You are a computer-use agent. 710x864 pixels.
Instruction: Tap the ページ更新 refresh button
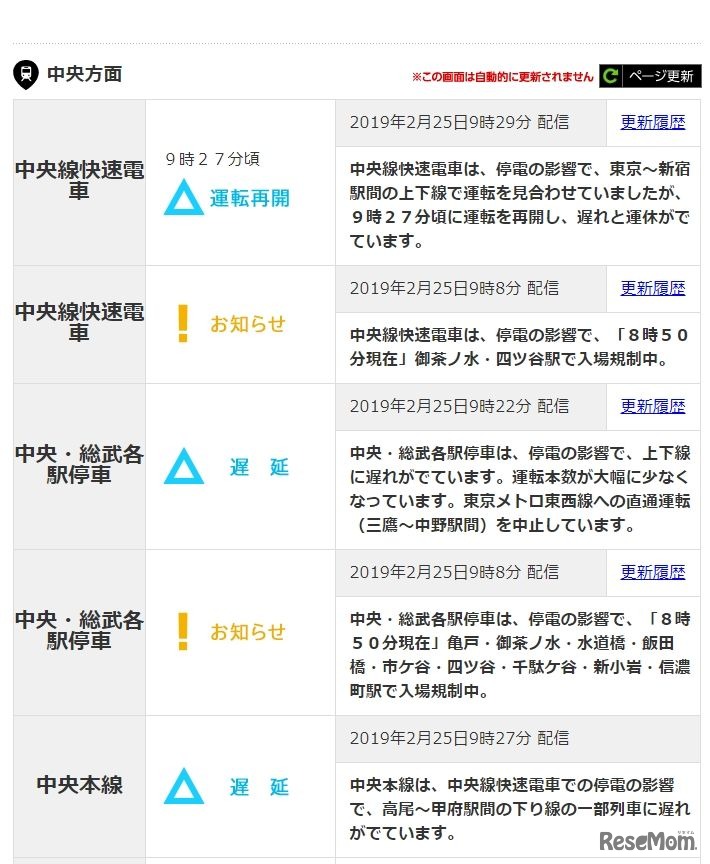650,76
